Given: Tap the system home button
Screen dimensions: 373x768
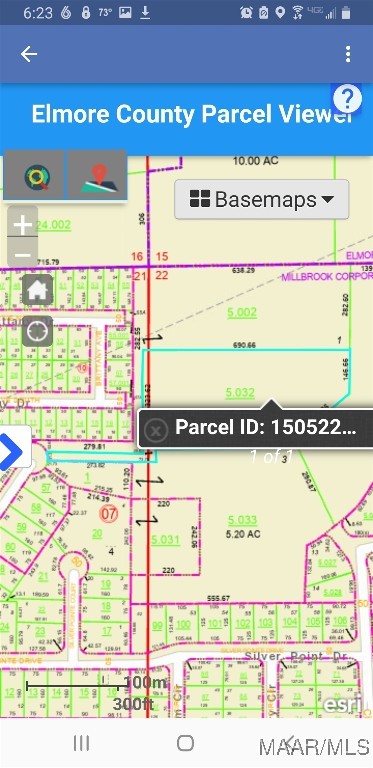Looking at the screenshot, I should pos(186,743).
